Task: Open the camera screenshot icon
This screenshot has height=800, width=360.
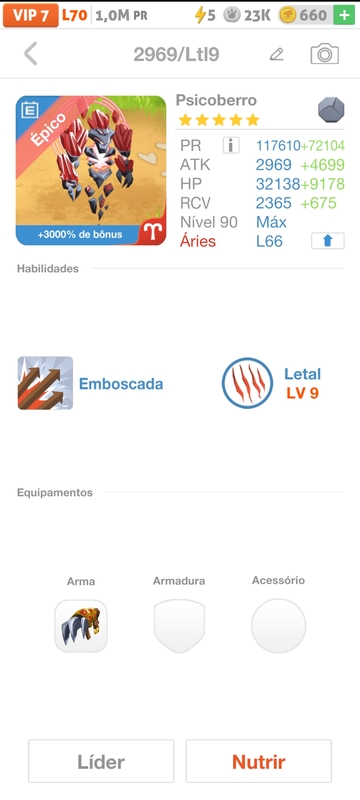Action: [x=324, y=54]
